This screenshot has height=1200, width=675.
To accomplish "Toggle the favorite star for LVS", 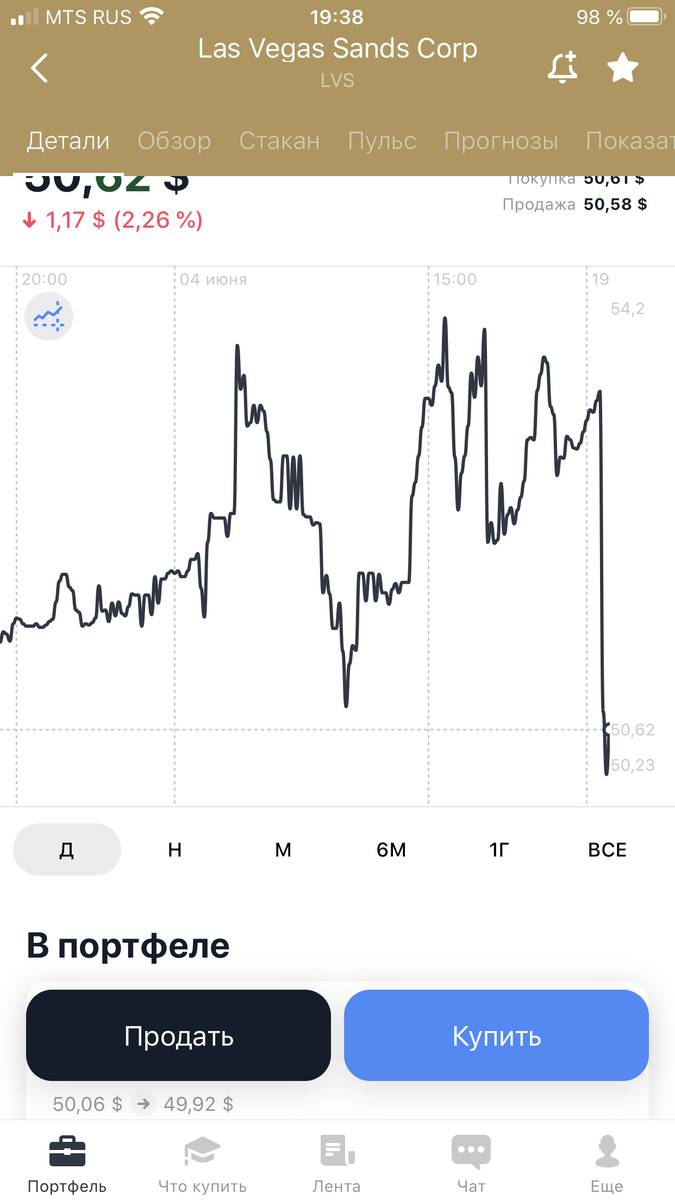I will click(x=623, y=68).
